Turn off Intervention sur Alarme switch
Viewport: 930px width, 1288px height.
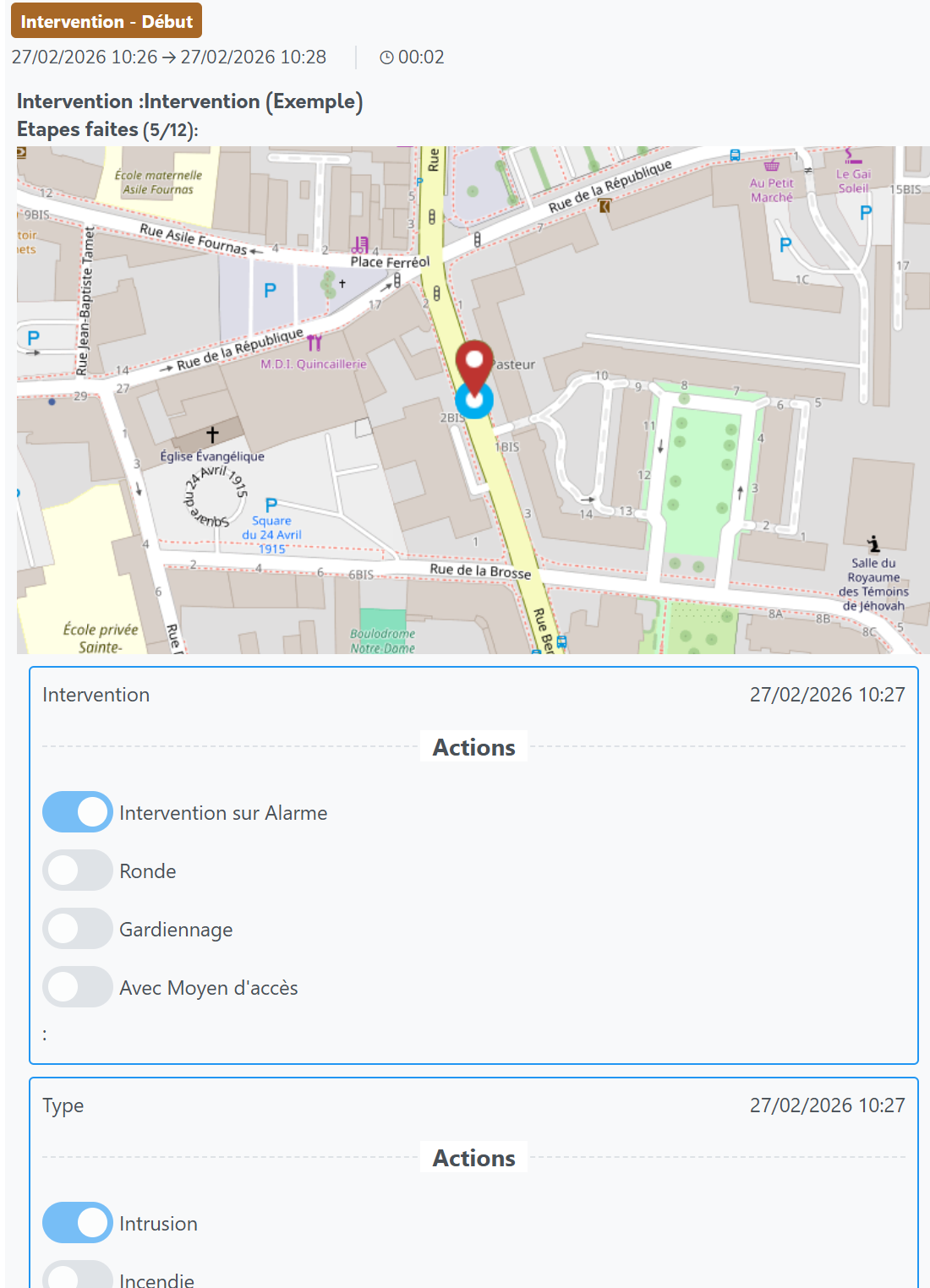pyautogui.click(x=78, y=812)
